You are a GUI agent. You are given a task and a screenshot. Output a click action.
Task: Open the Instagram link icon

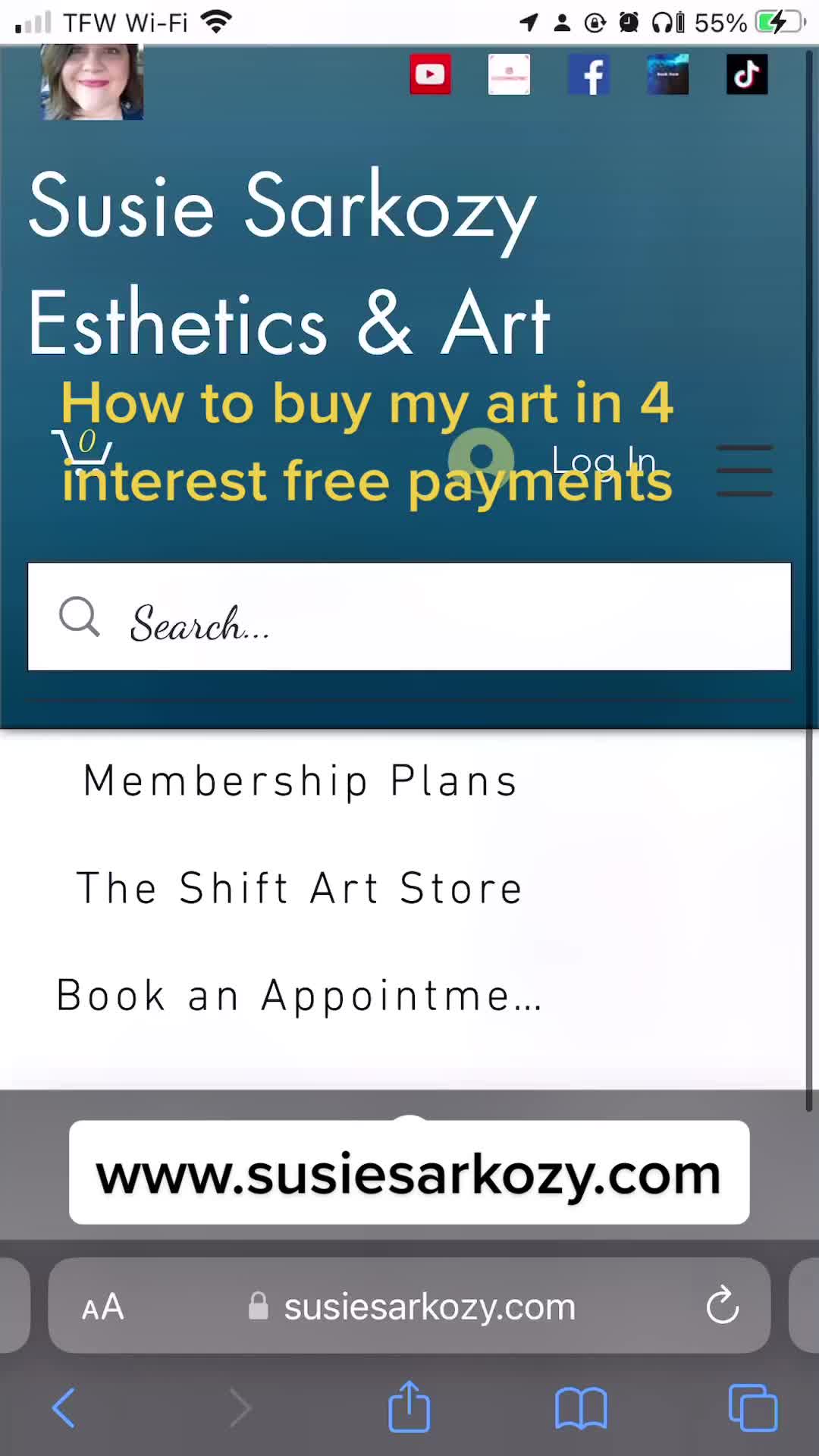tap(509, 74)
